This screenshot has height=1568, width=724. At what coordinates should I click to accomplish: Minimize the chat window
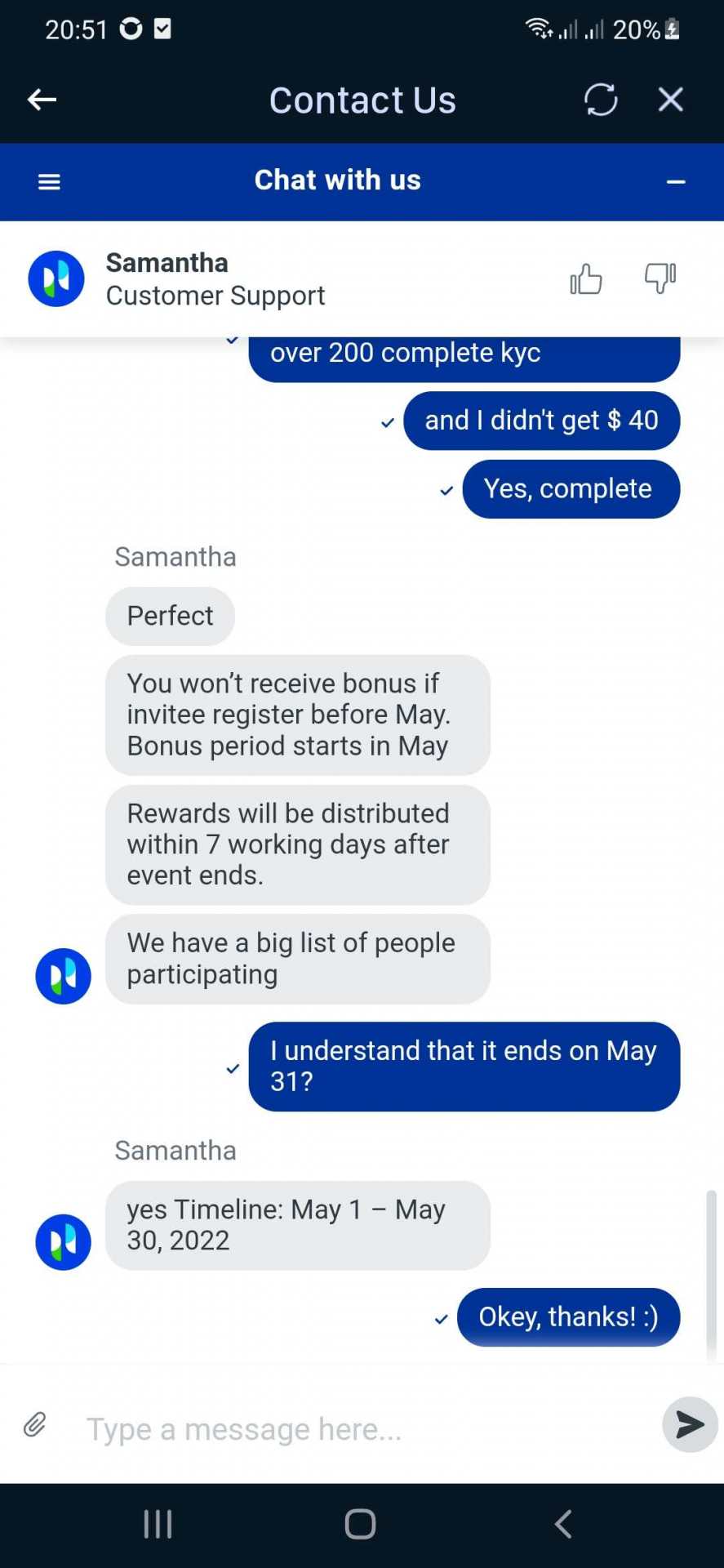[676, 181]
